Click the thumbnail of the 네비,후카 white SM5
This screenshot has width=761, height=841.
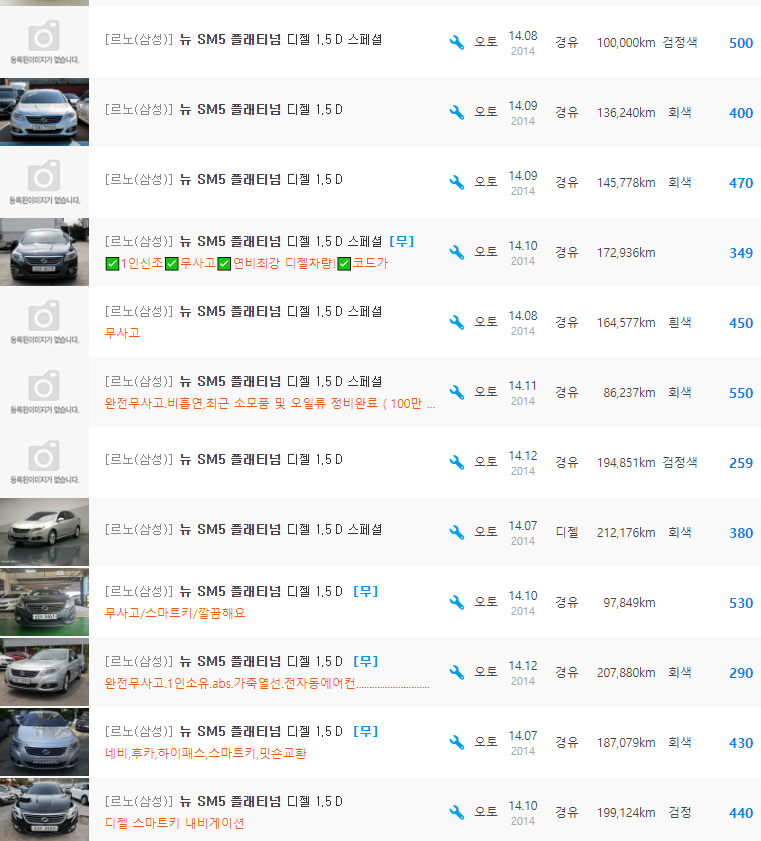tap(44, 742)
